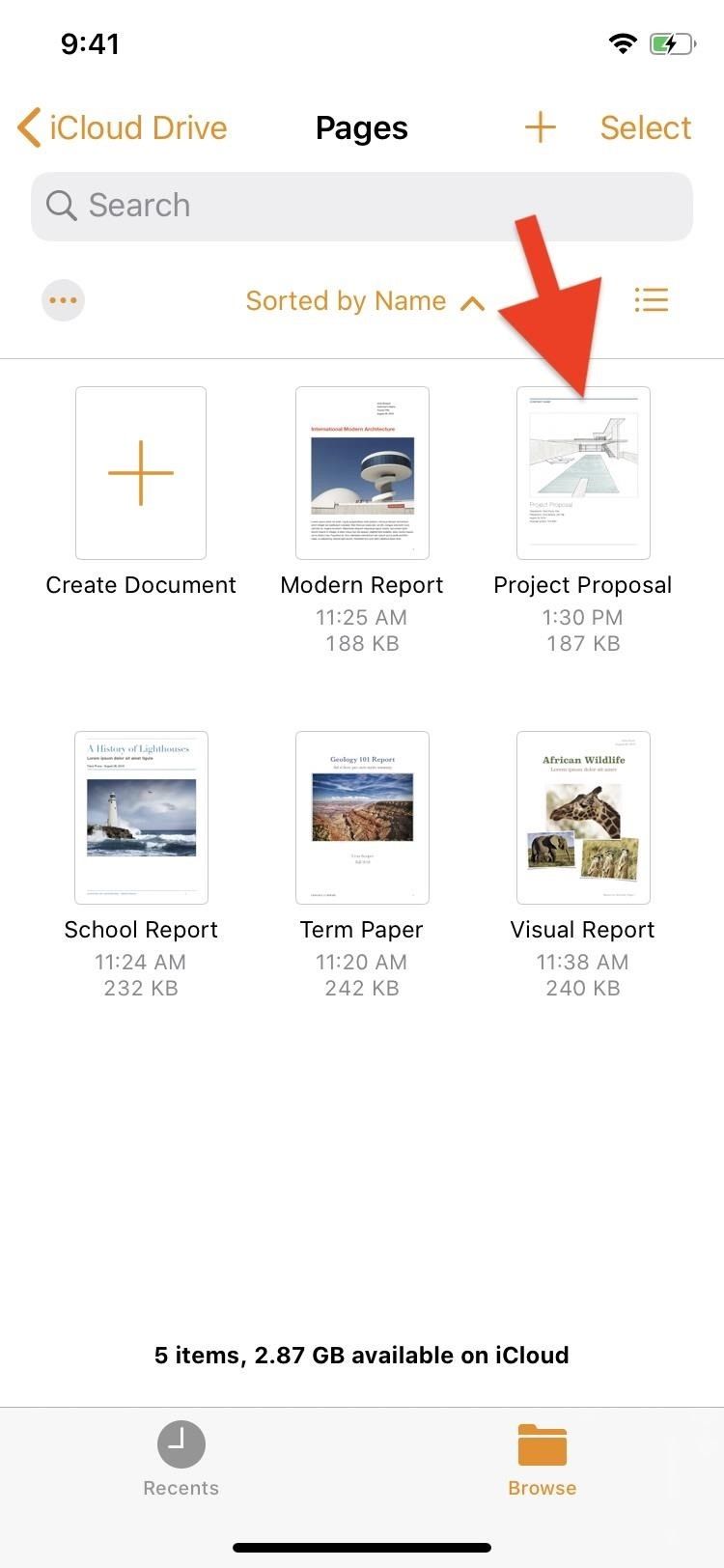Viewport: 724px width, 1568px height.
Task: Open the Term Paper document
Action: pyautogui.click(x=362, y=818)
